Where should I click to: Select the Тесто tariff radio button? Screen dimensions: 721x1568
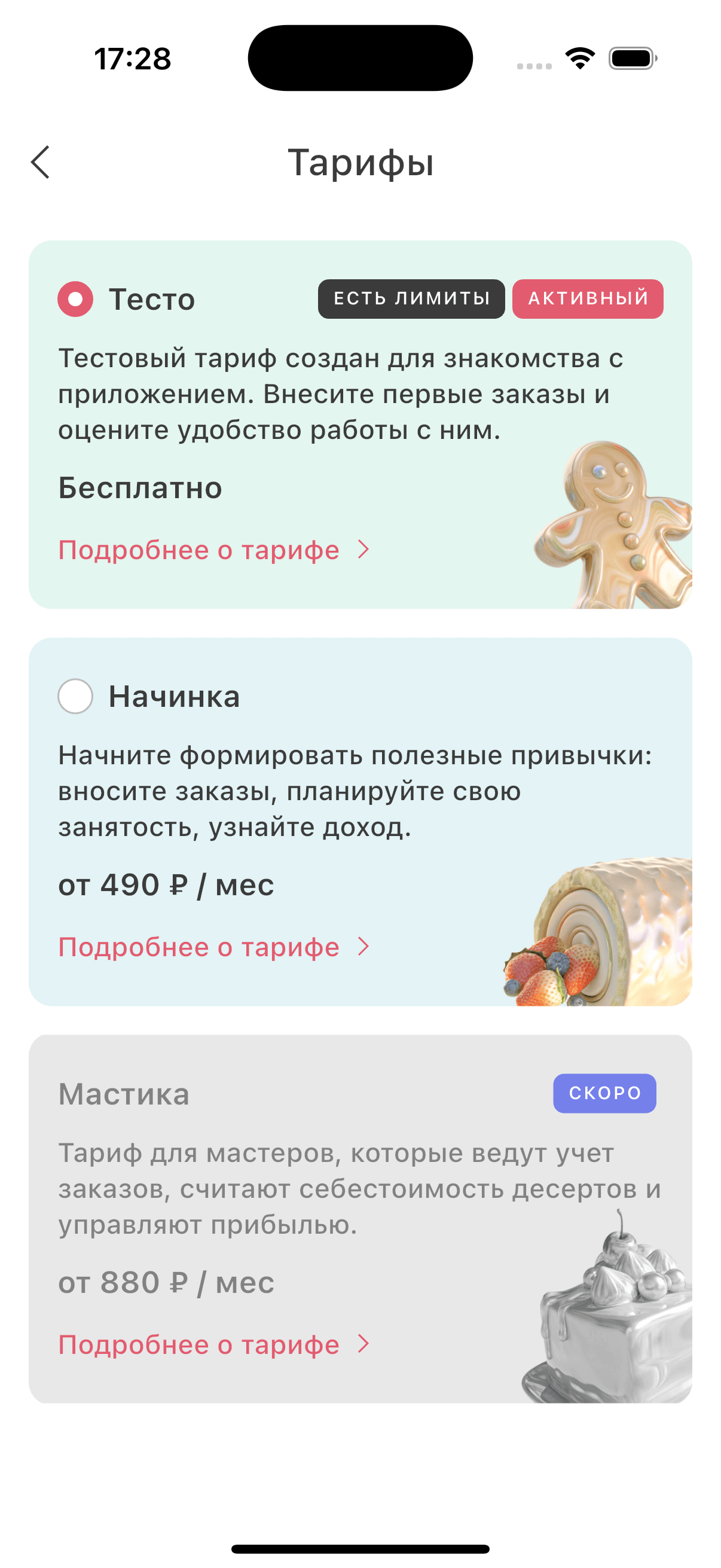pyautogui.click(x=75, y=299)
